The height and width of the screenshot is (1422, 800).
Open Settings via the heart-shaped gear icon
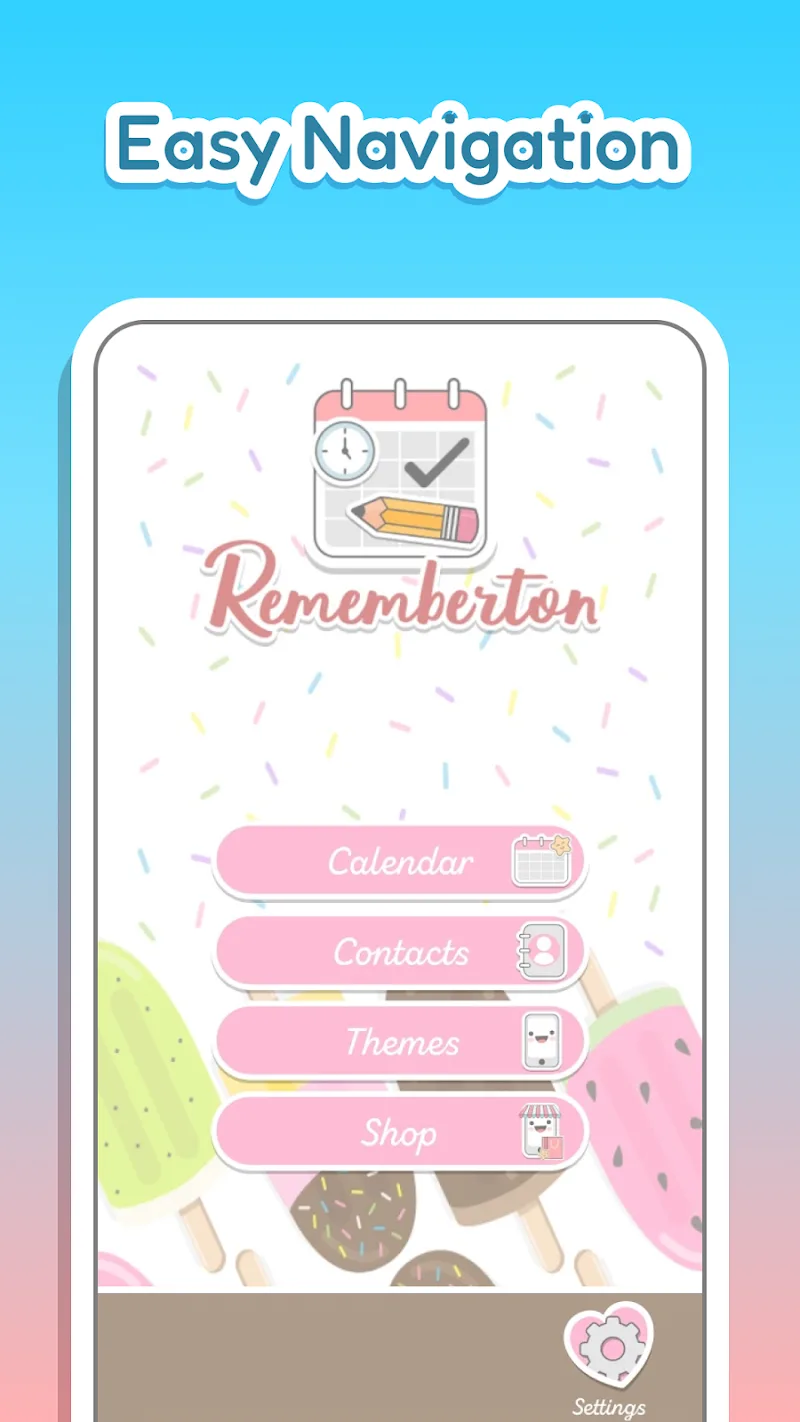(x=608, y=1345)
